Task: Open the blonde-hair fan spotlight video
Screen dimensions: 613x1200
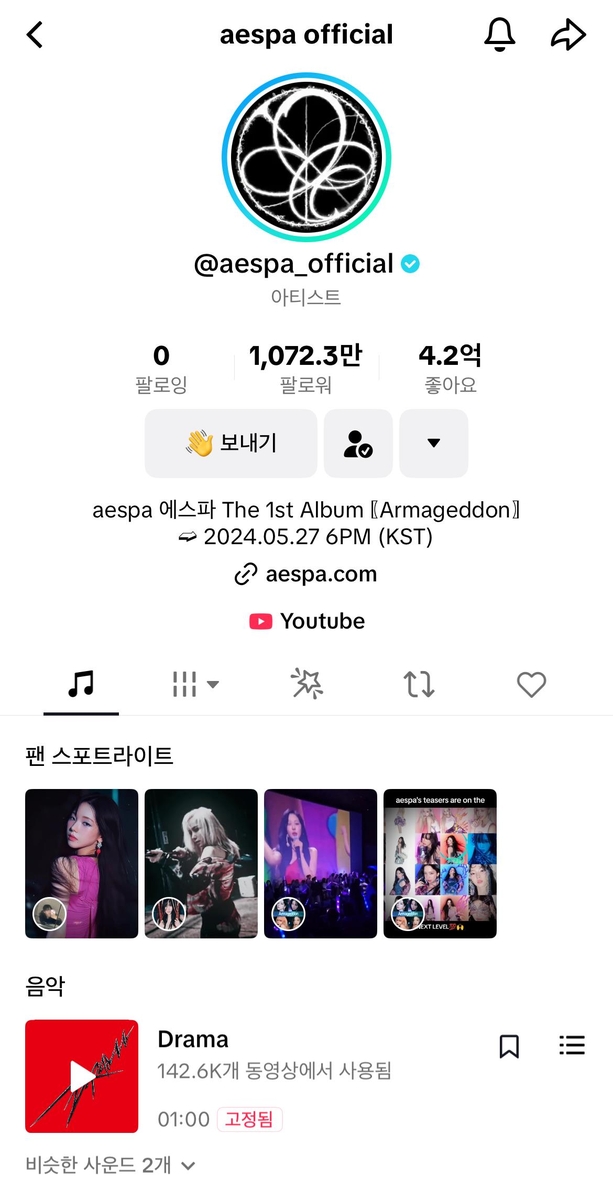Action: point(201,863)
